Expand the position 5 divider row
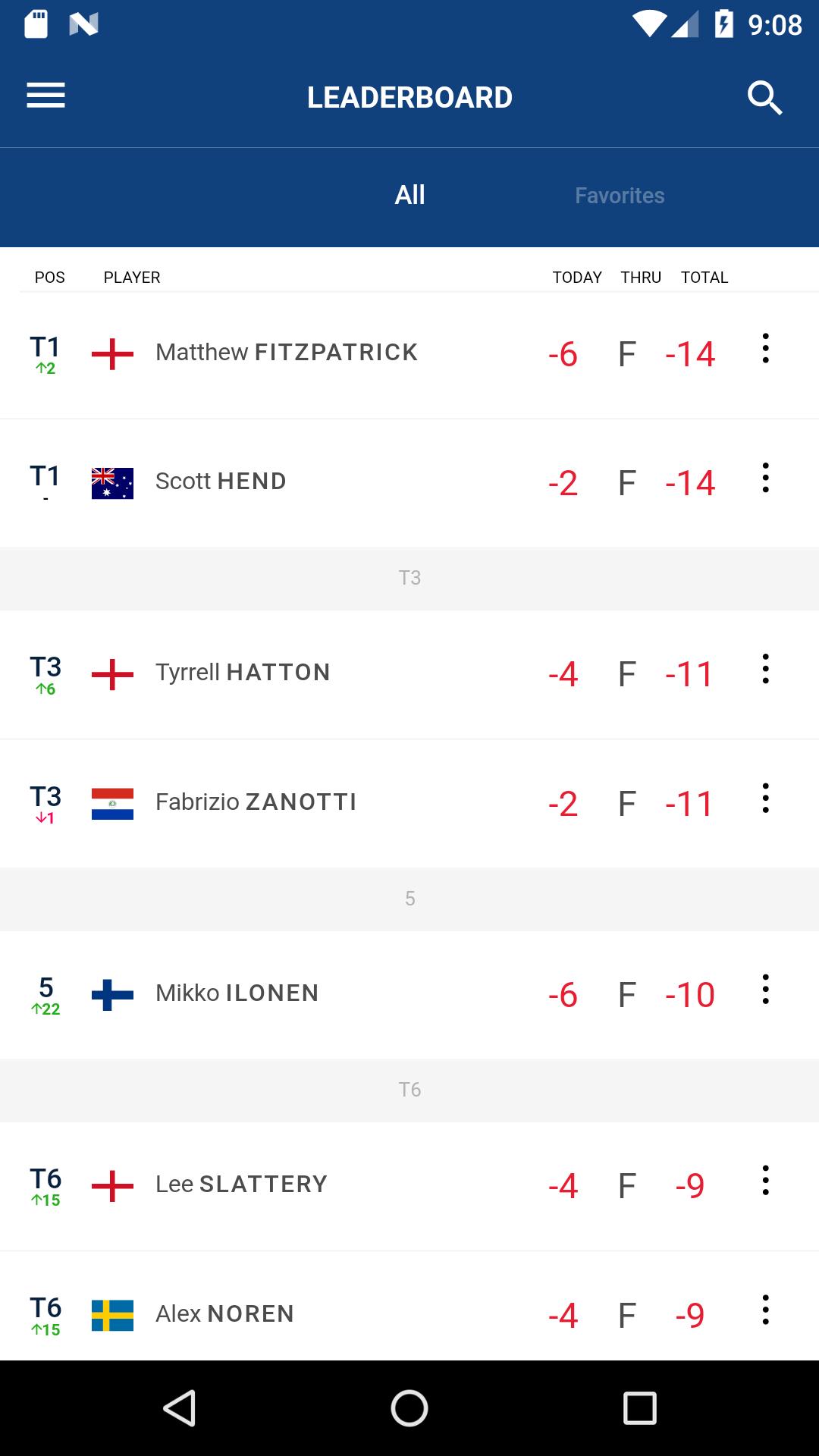The height and width of the screenshot is (1456, 819). [x=409, y=899]
